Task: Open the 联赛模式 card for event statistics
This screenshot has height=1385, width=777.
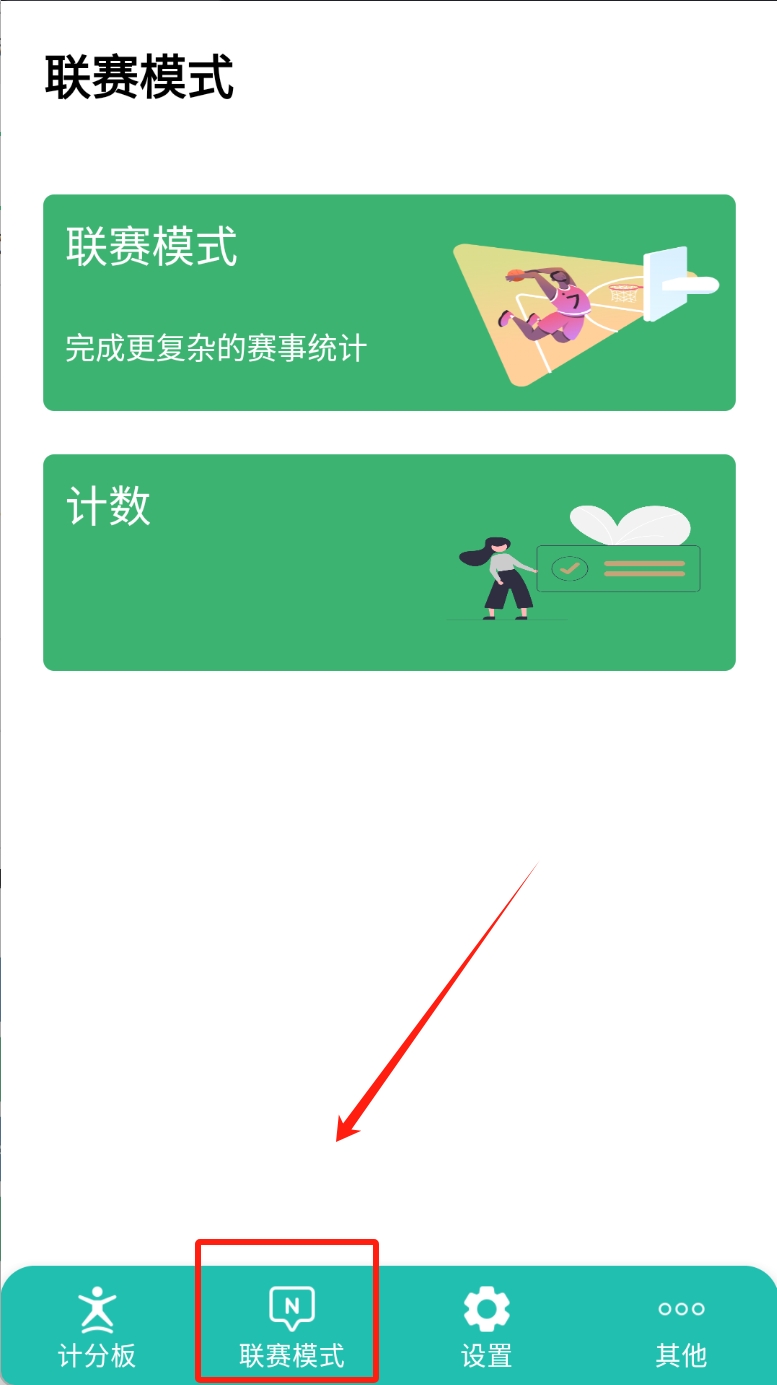Action: pos(389,302)
